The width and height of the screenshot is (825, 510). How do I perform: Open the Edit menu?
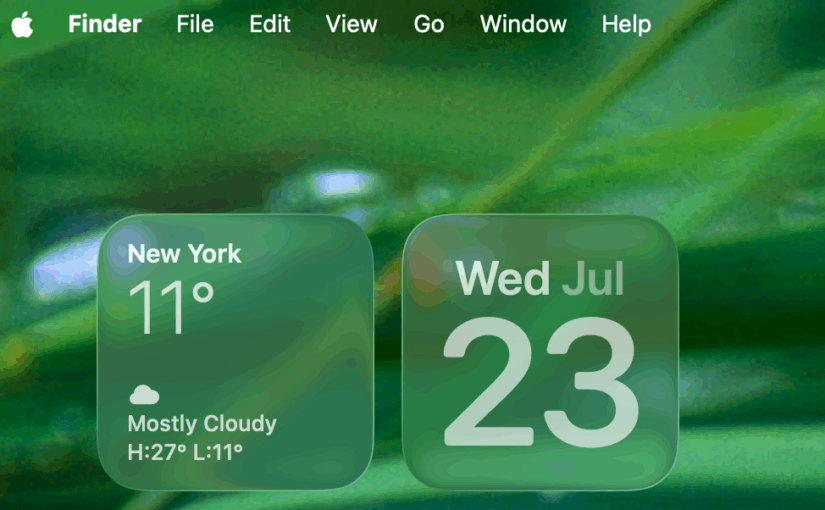[x=270, y=24]
